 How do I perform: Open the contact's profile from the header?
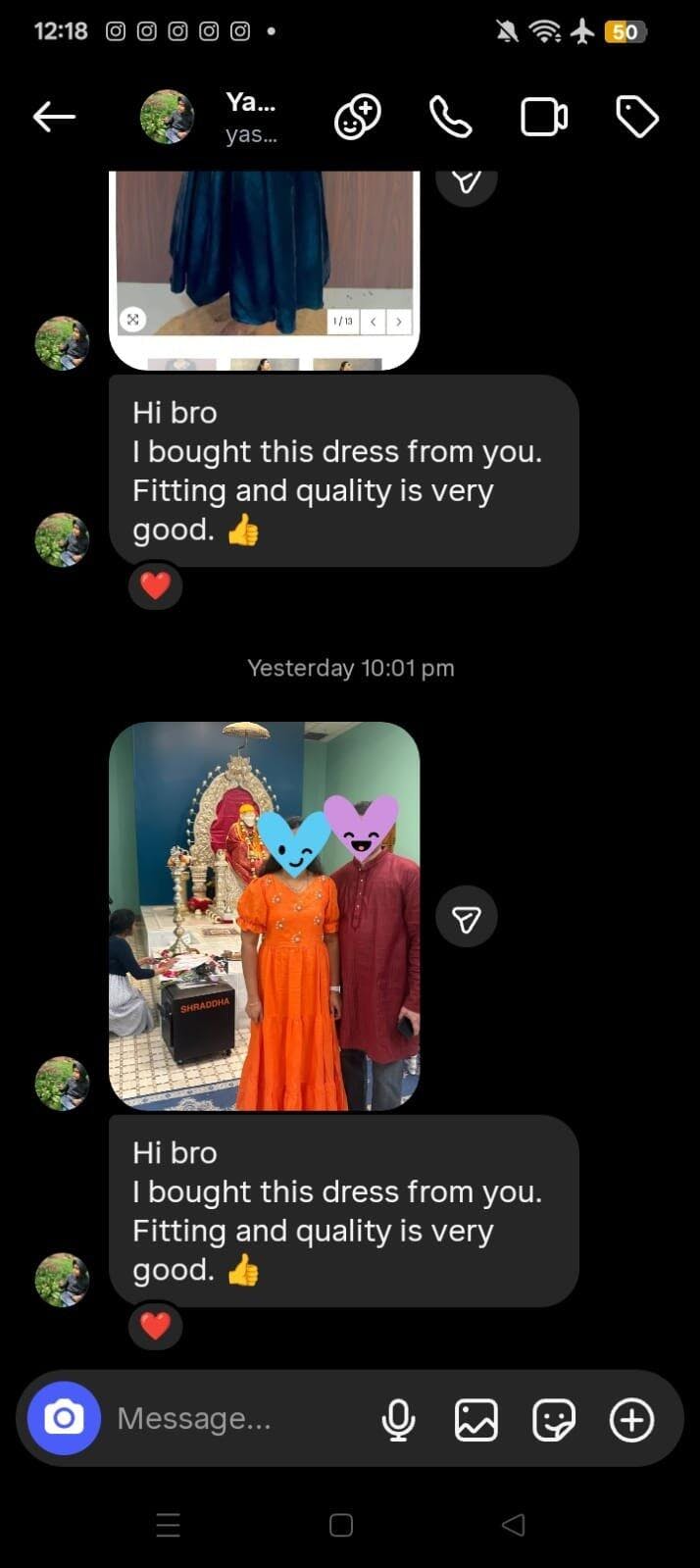[251, 117]
